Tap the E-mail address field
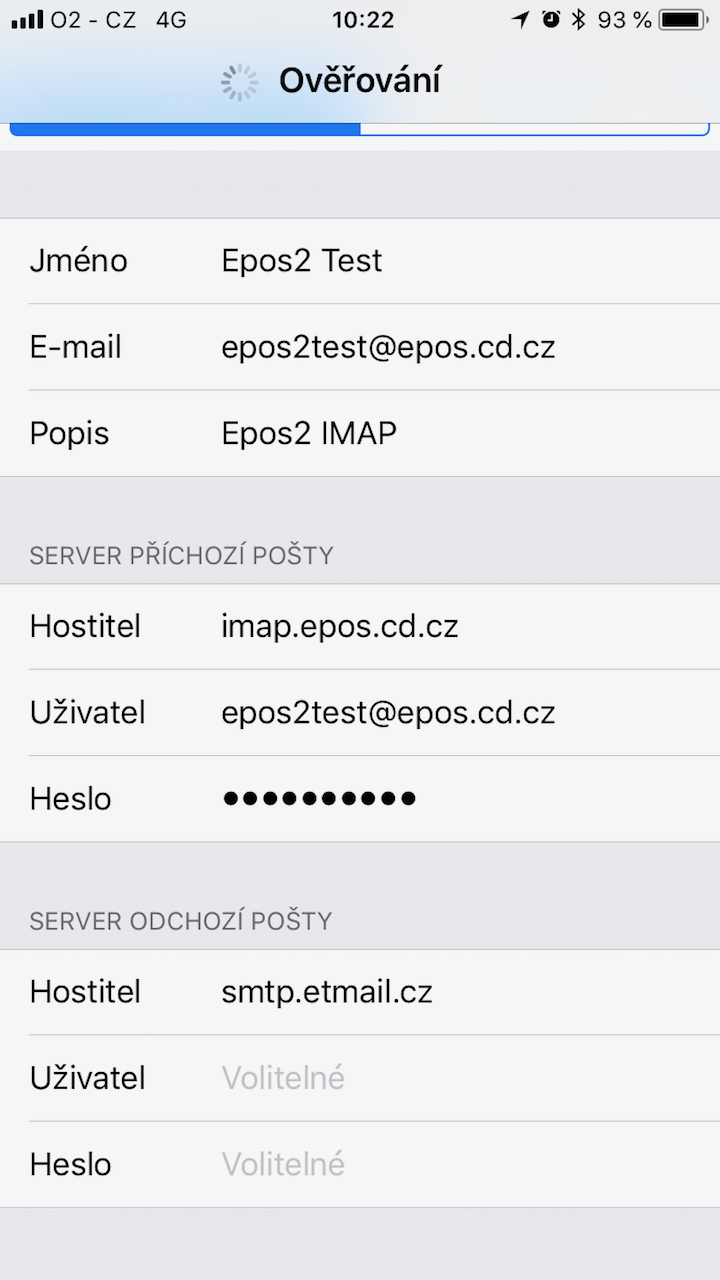The image size is (720, 1280). (360, 347)
